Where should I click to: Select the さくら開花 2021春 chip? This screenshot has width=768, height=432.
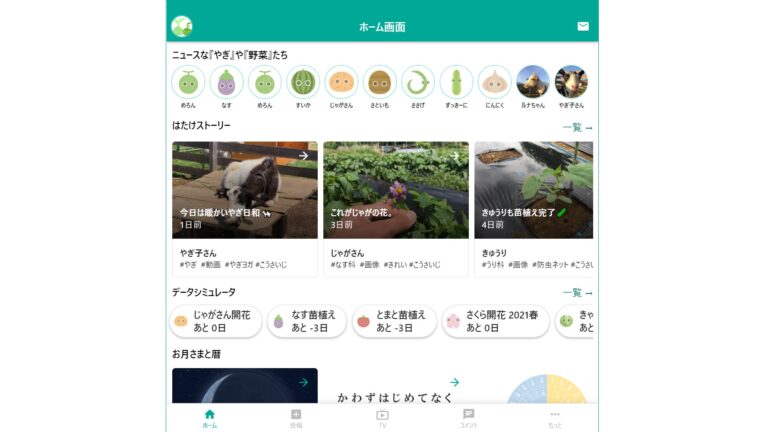pyautogui.click(x=495, y=321)
